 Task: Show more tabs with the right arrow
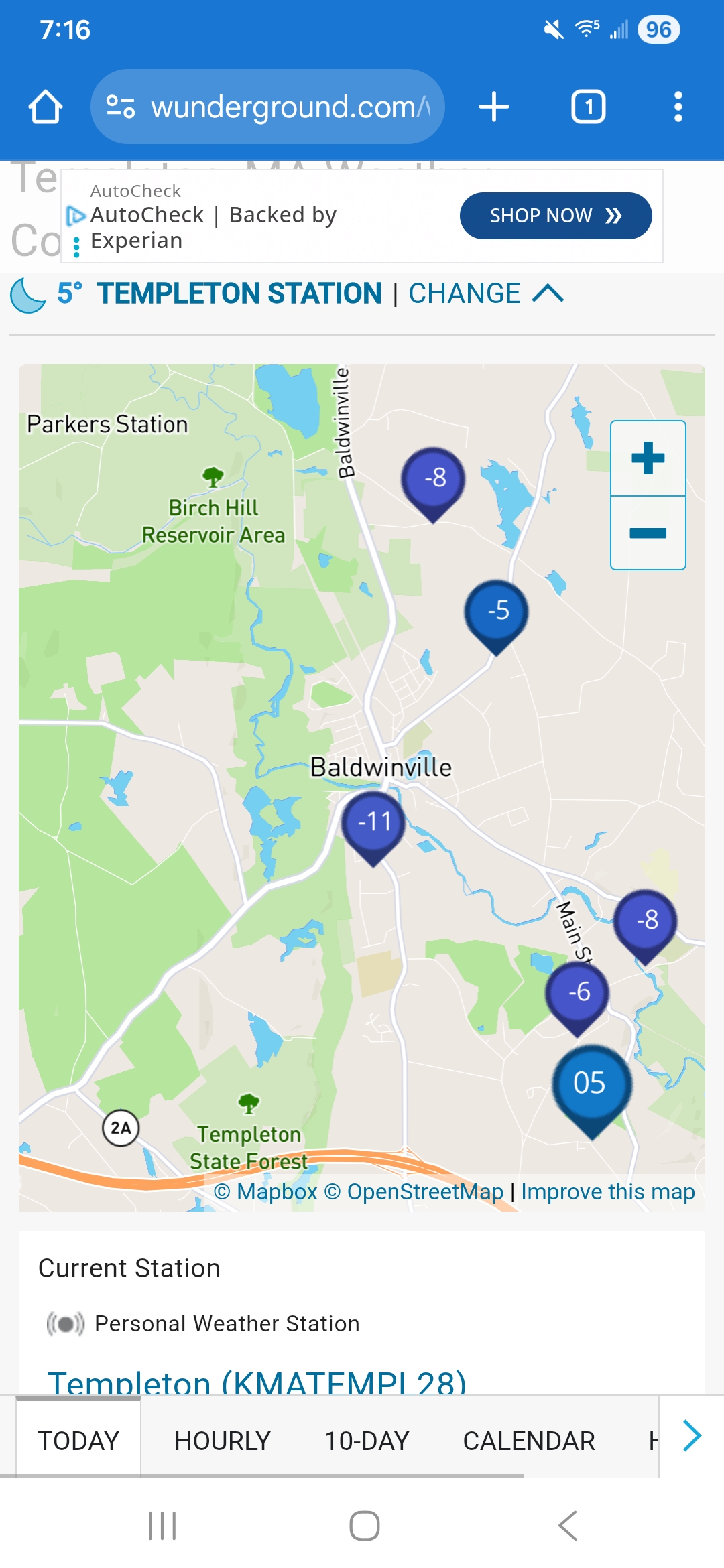(692, 1436)
